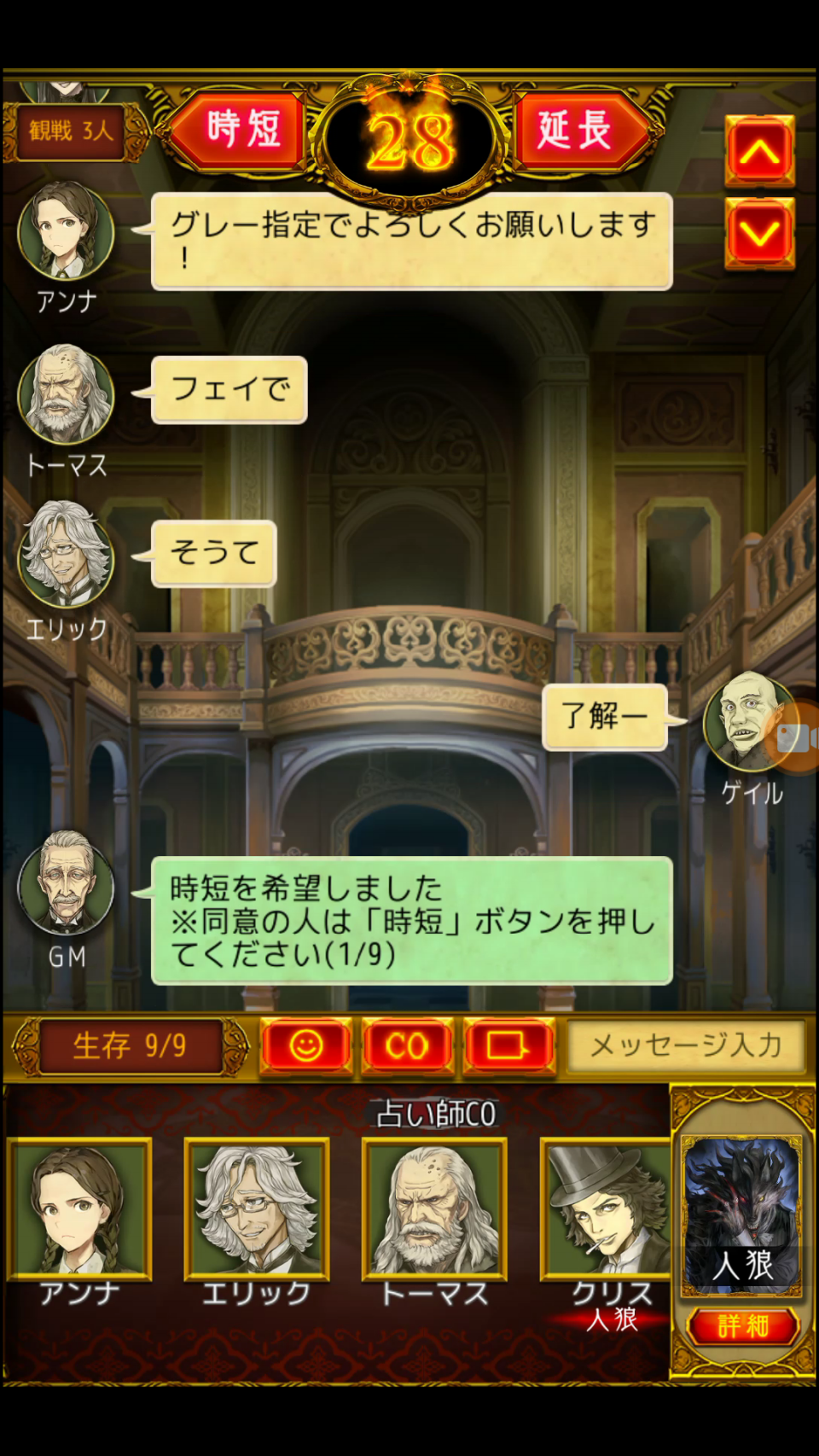Open the 生存 9/9 survivors list
The height and width of the screenshot is (1456, 819).
pyautogui.click(x=130, y=1045)
